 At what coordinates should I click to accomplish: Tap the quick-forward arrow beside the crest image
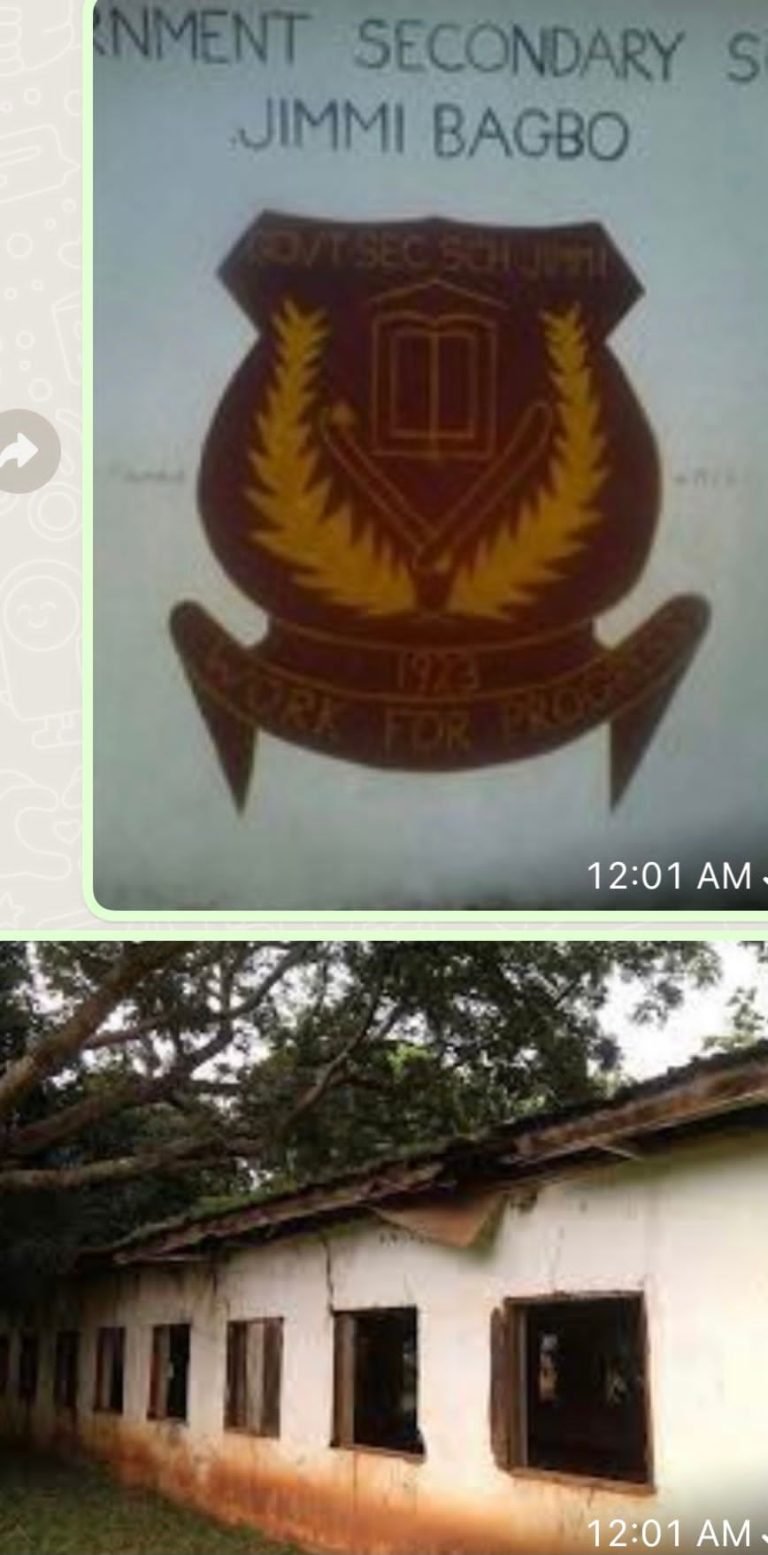(x=22, y=452)
